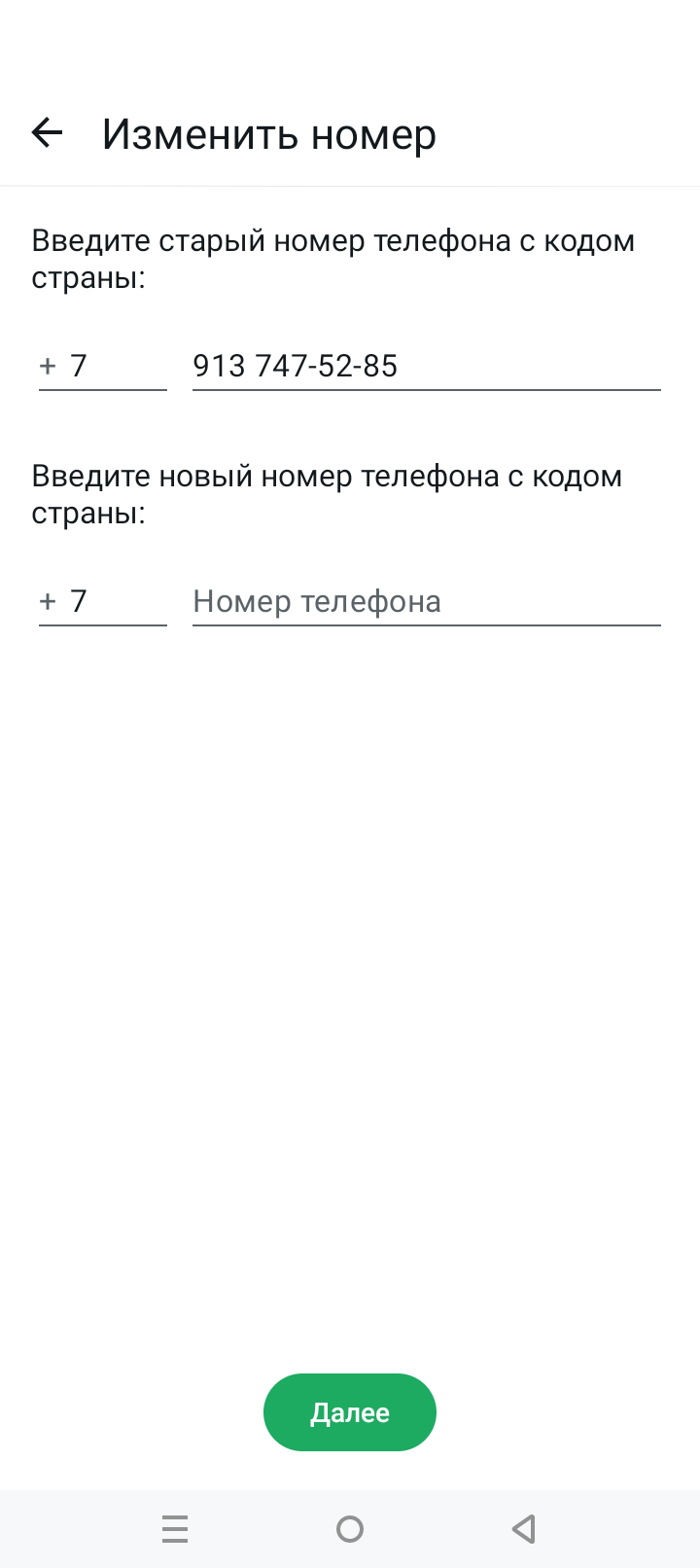Focus the empty Номер телефона field
This screenshot has height=1568, width=700.
[427, 602]
